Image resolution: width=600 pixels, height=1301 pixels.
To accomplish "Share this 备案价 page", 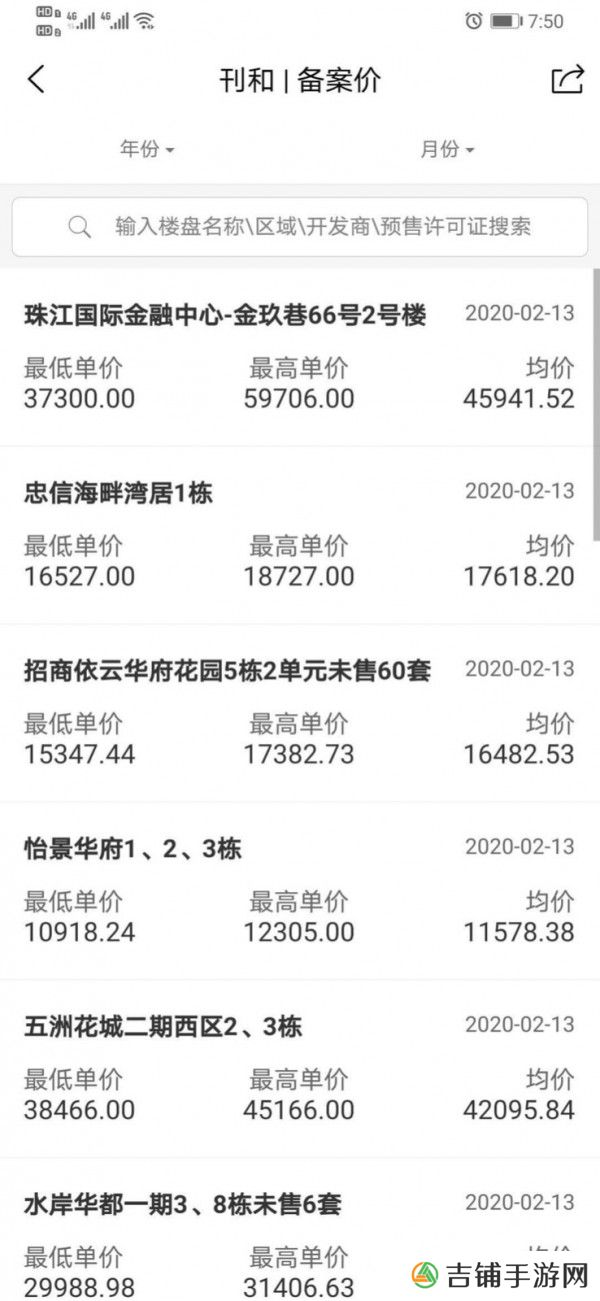I will coord(567,80).
